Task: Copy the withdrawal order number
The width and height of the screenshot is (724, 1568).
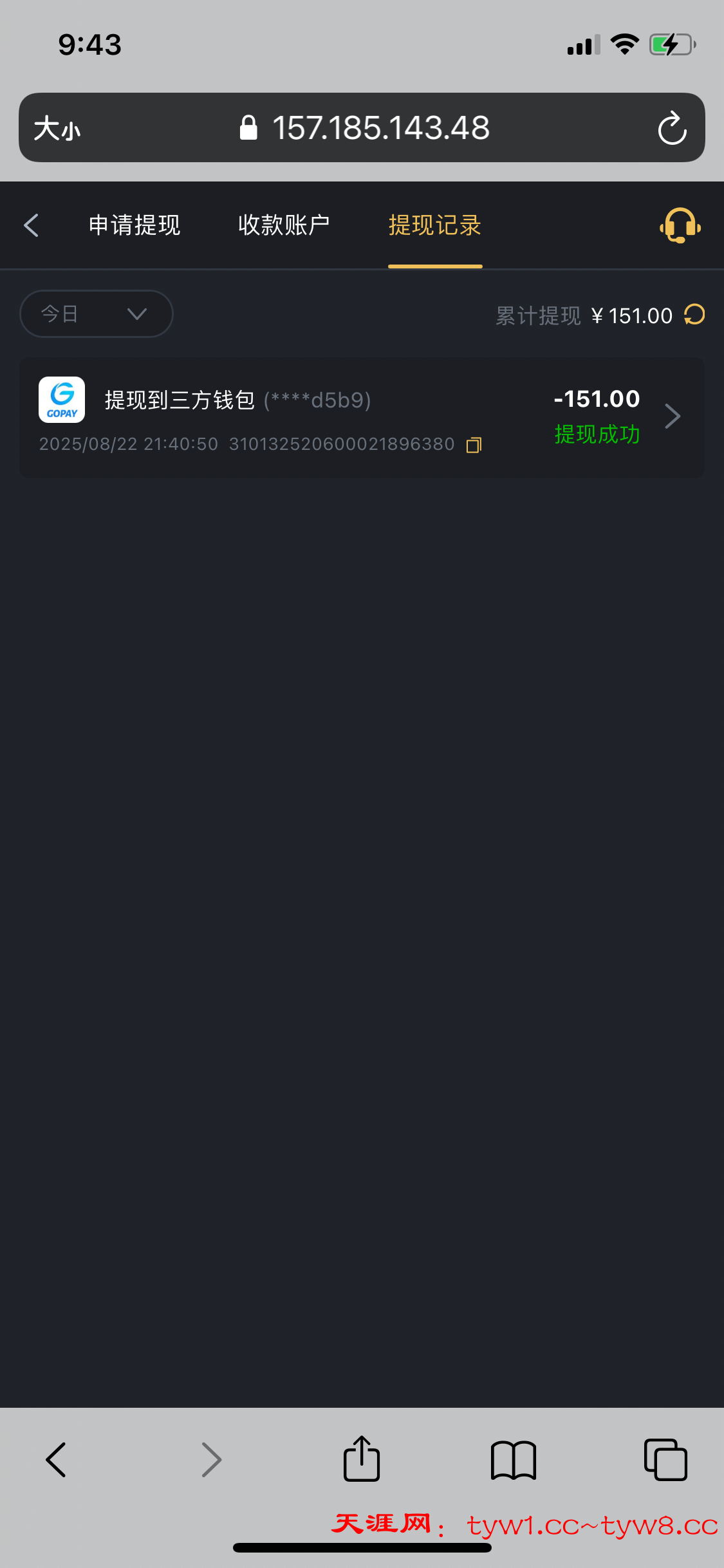Action: pyautogui.click(x=474, y=445)
